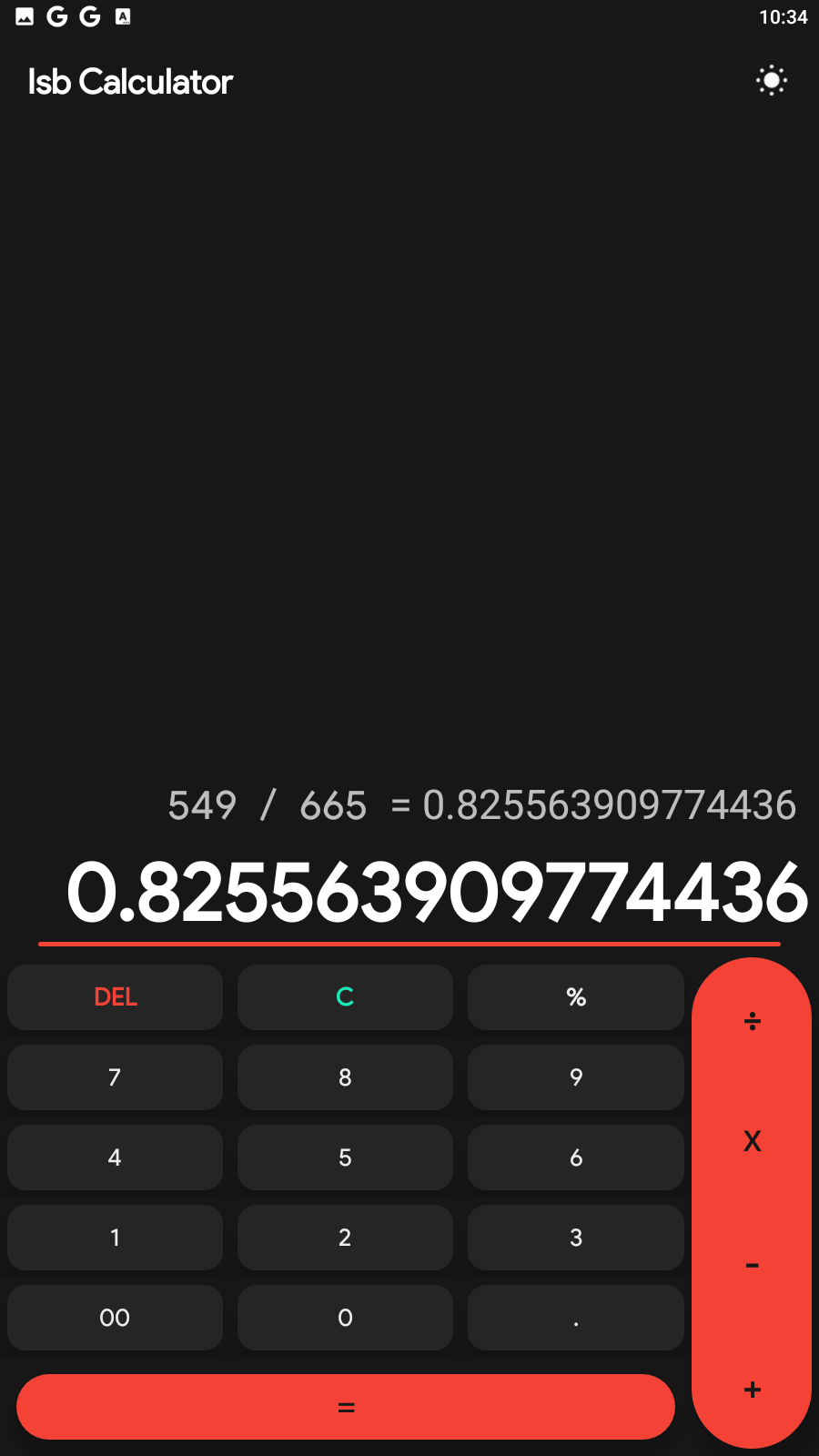Enter digit 2

(x=345, y=1238)
